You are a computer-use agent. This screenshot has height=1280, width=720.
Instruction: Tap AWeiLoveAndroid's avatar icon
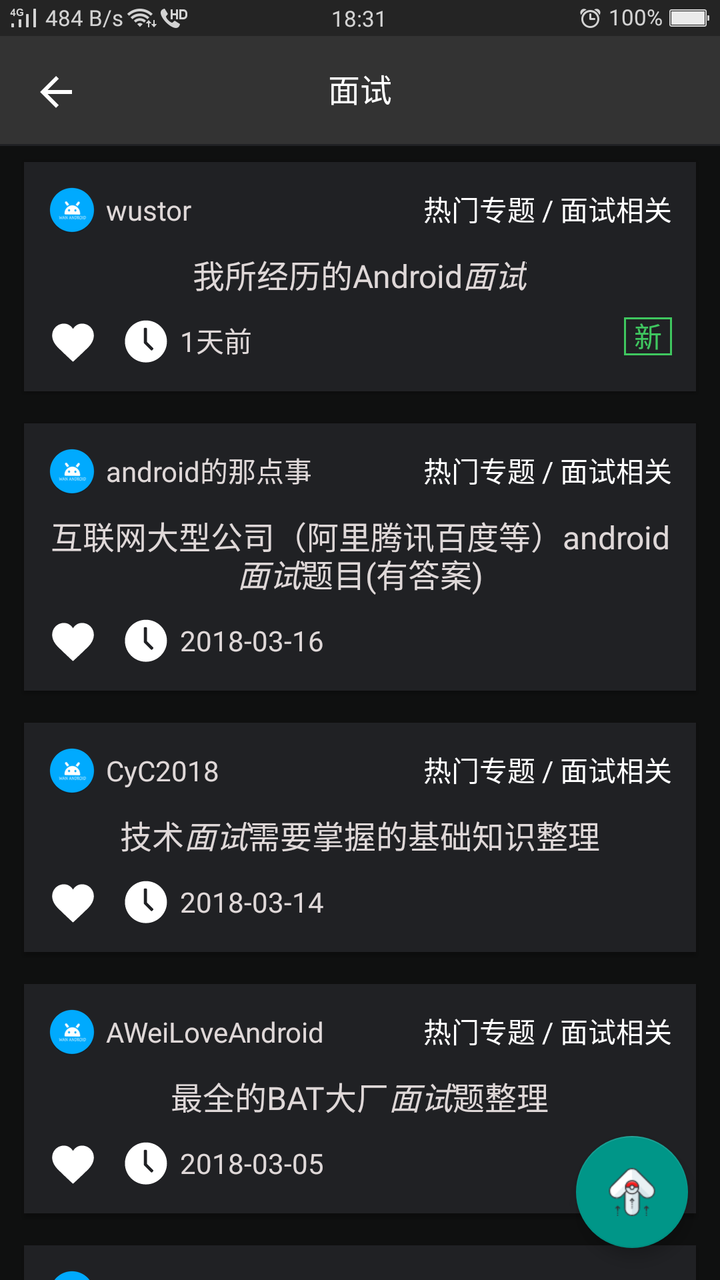click(71, 1032)
